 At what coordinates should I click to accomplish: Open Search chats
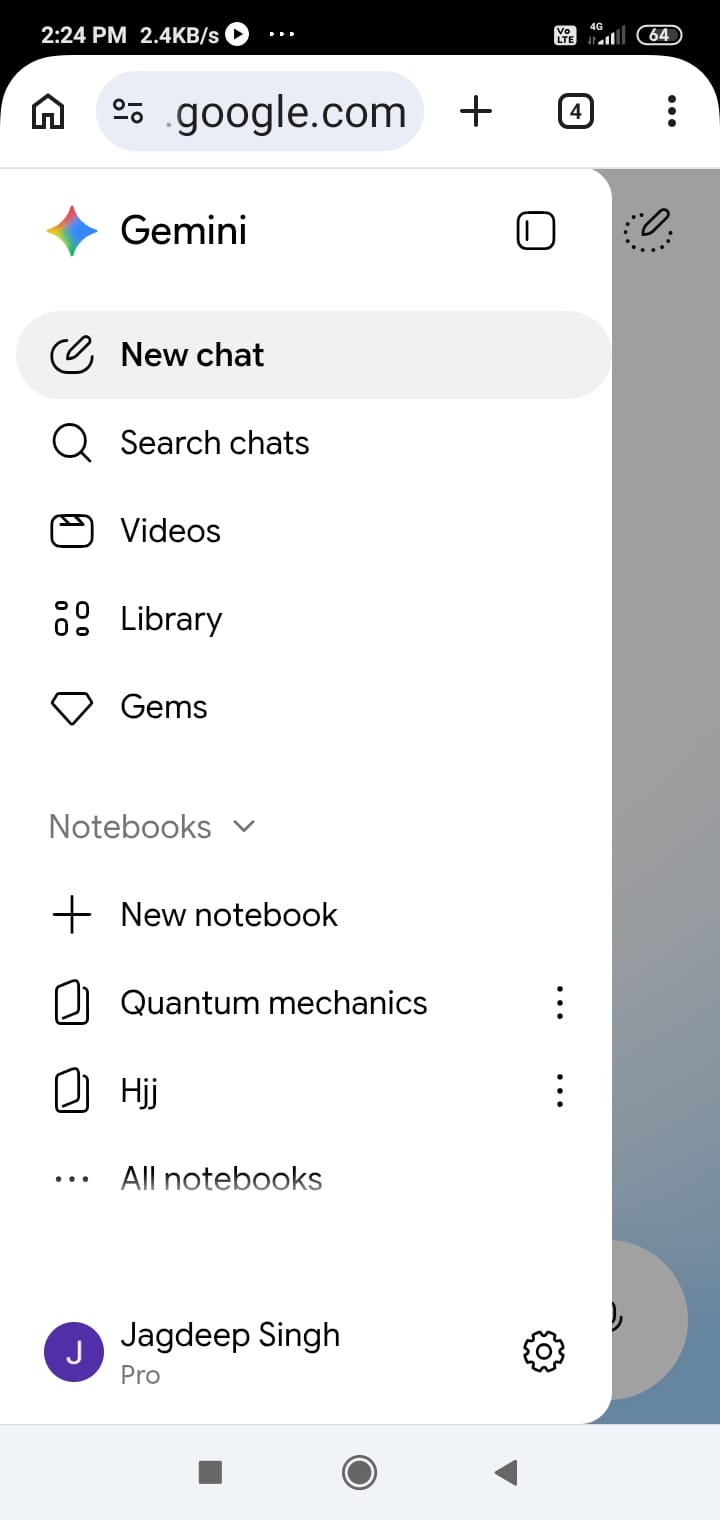click(313, 443)
